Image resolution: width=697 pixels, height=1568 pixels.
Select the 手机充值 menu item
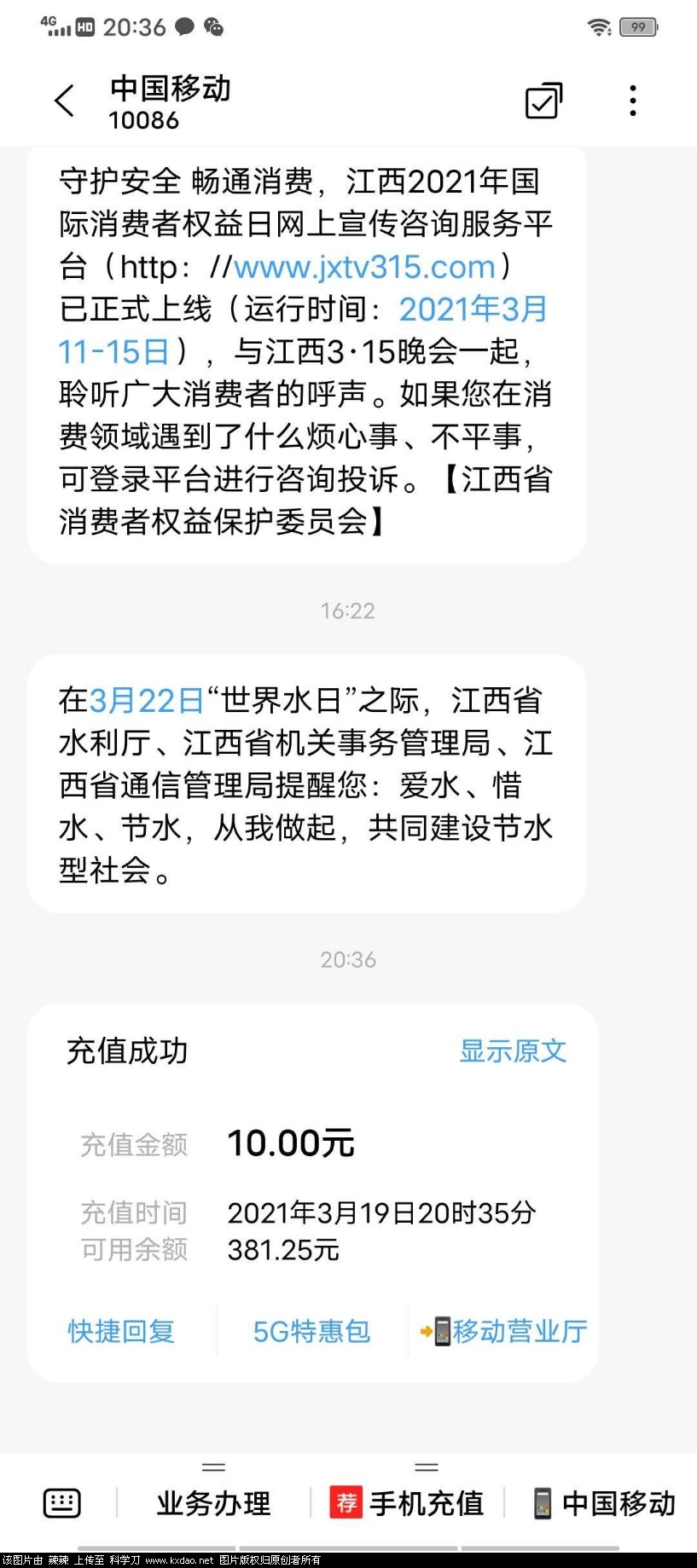pos(426,1503)
